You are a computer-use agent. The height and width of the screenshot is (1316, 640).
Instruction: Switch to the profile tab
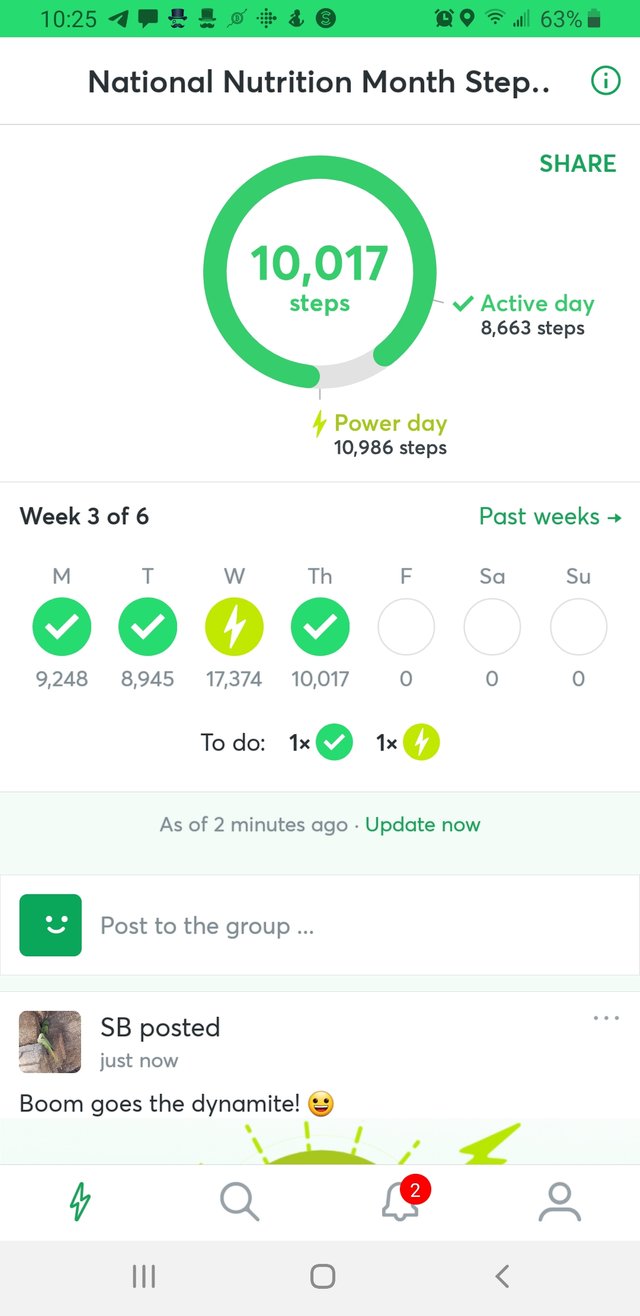click(560, 1202)
